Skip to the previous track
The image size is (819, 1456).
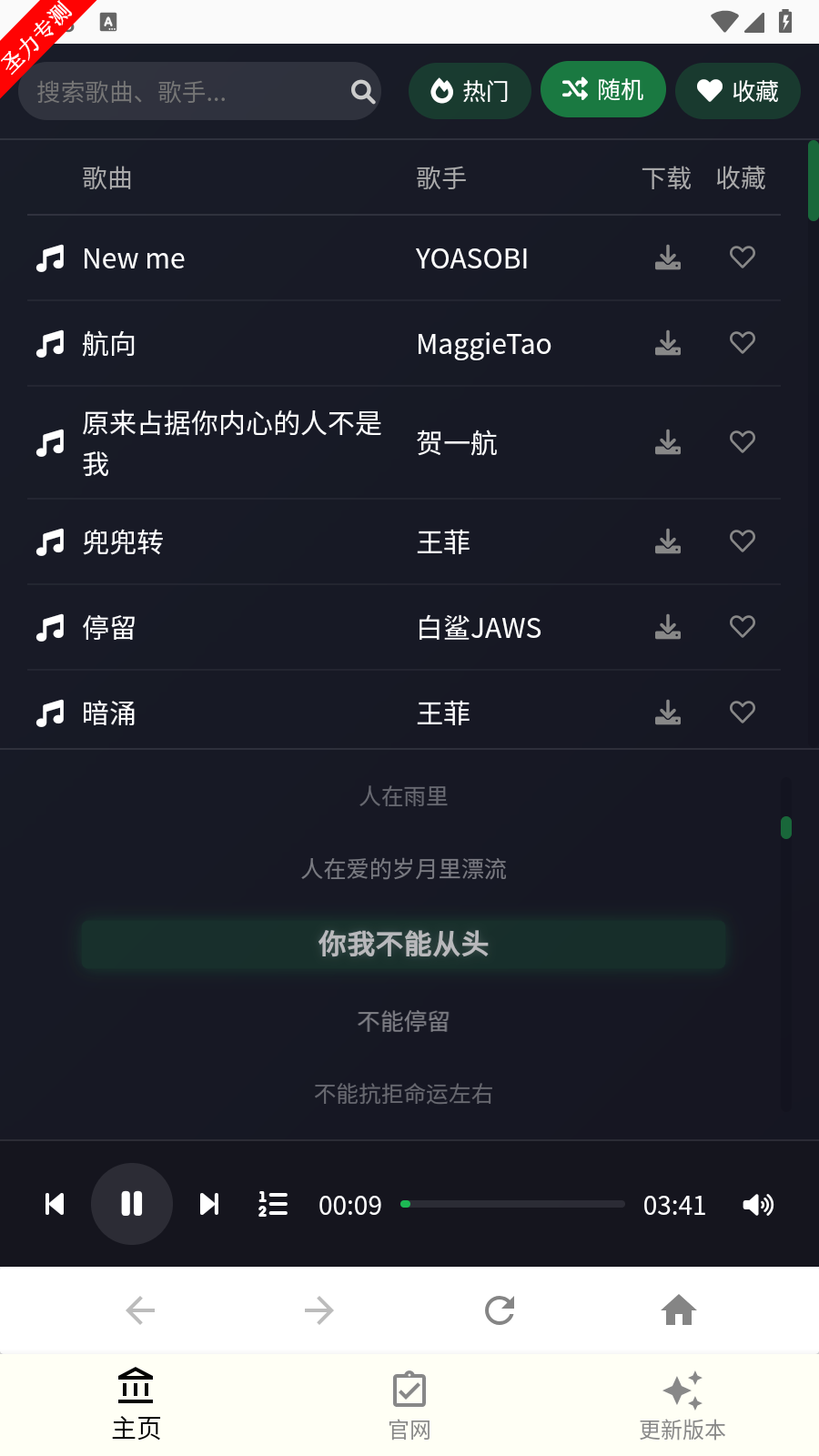(55, 1204)
